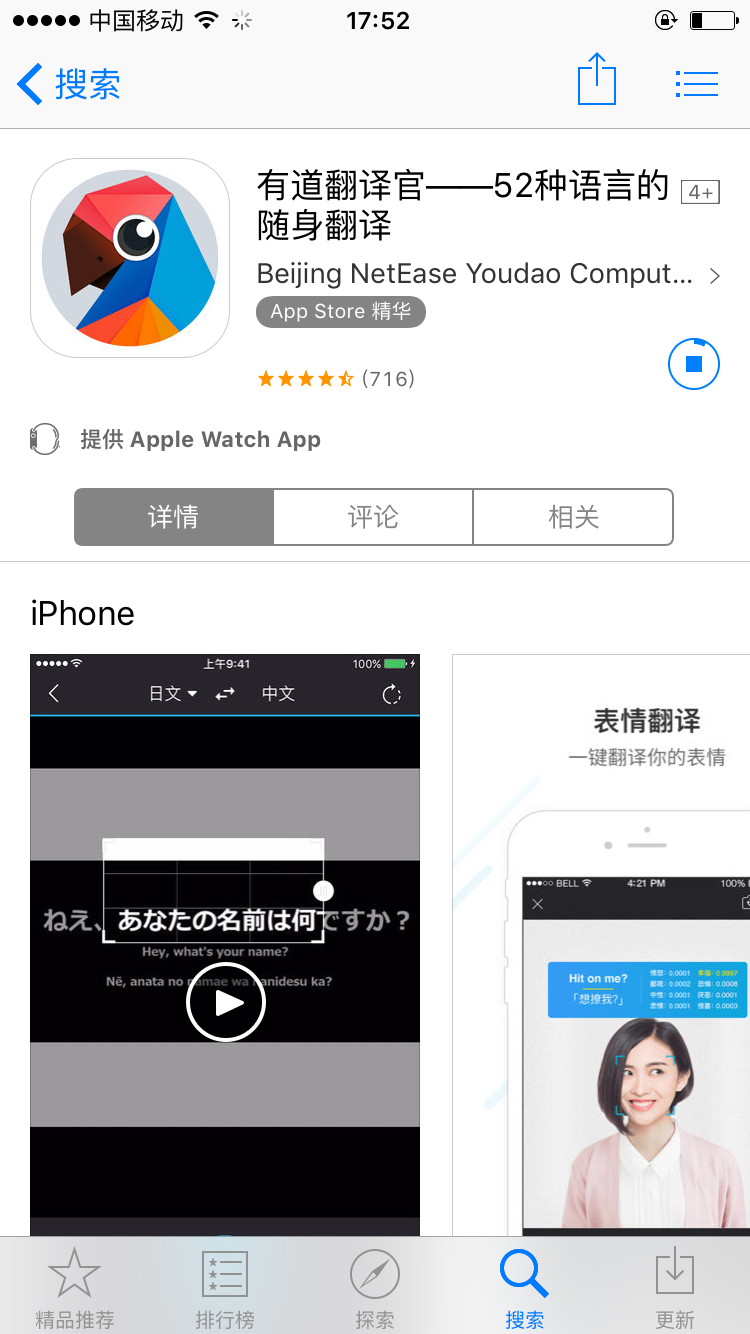View the 716 ratings

tap(336, 378)
